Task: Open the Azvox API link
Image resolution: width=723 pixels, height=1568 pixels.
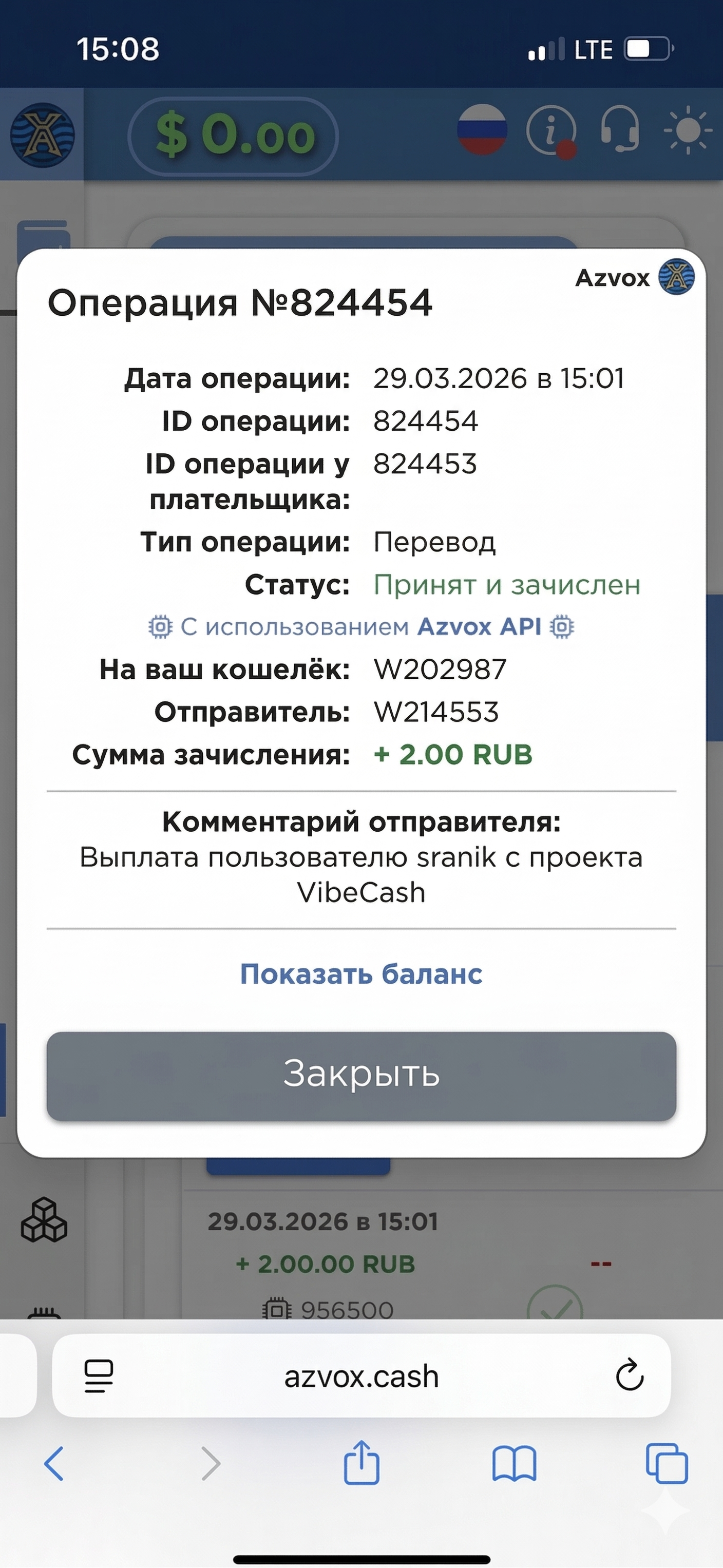Action: [x=480, y=626]
